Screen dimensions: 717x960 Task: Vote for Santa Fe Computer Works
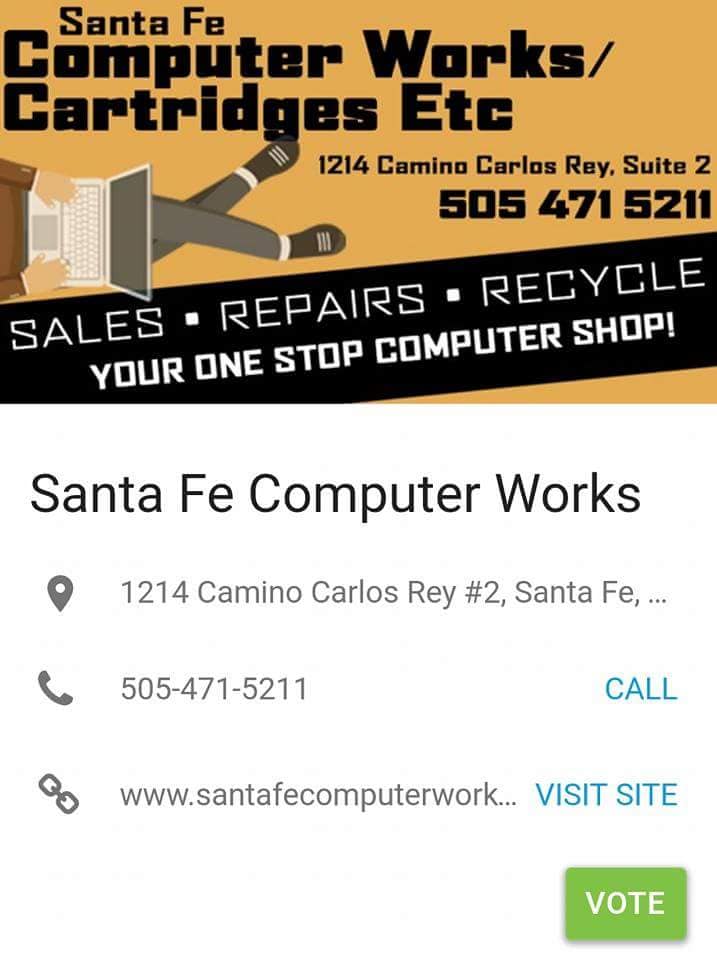pyautogui.click(x=625, y=903)
